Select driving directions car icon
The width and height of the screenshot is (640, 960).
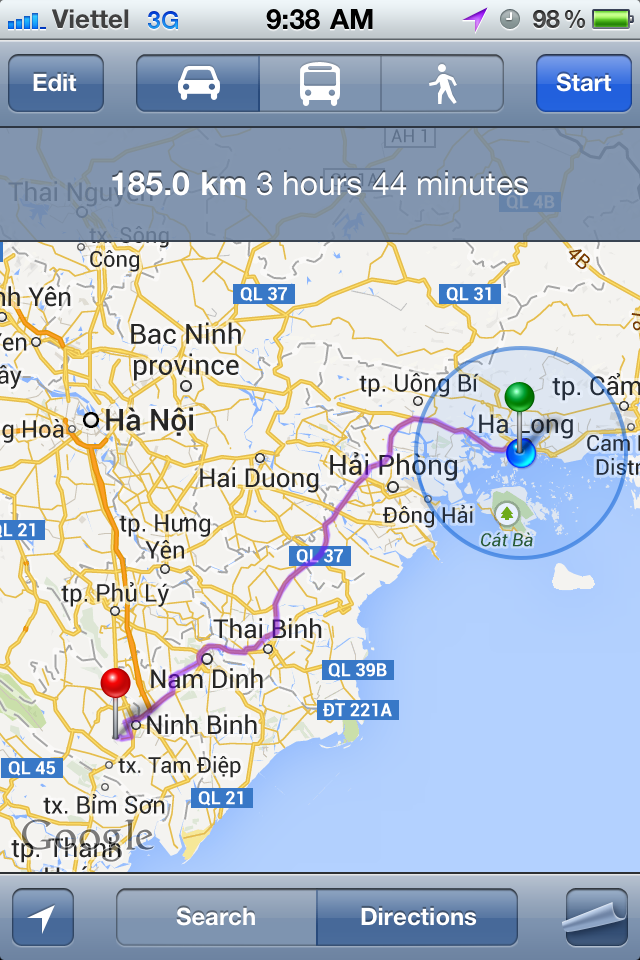click(198, 83)
